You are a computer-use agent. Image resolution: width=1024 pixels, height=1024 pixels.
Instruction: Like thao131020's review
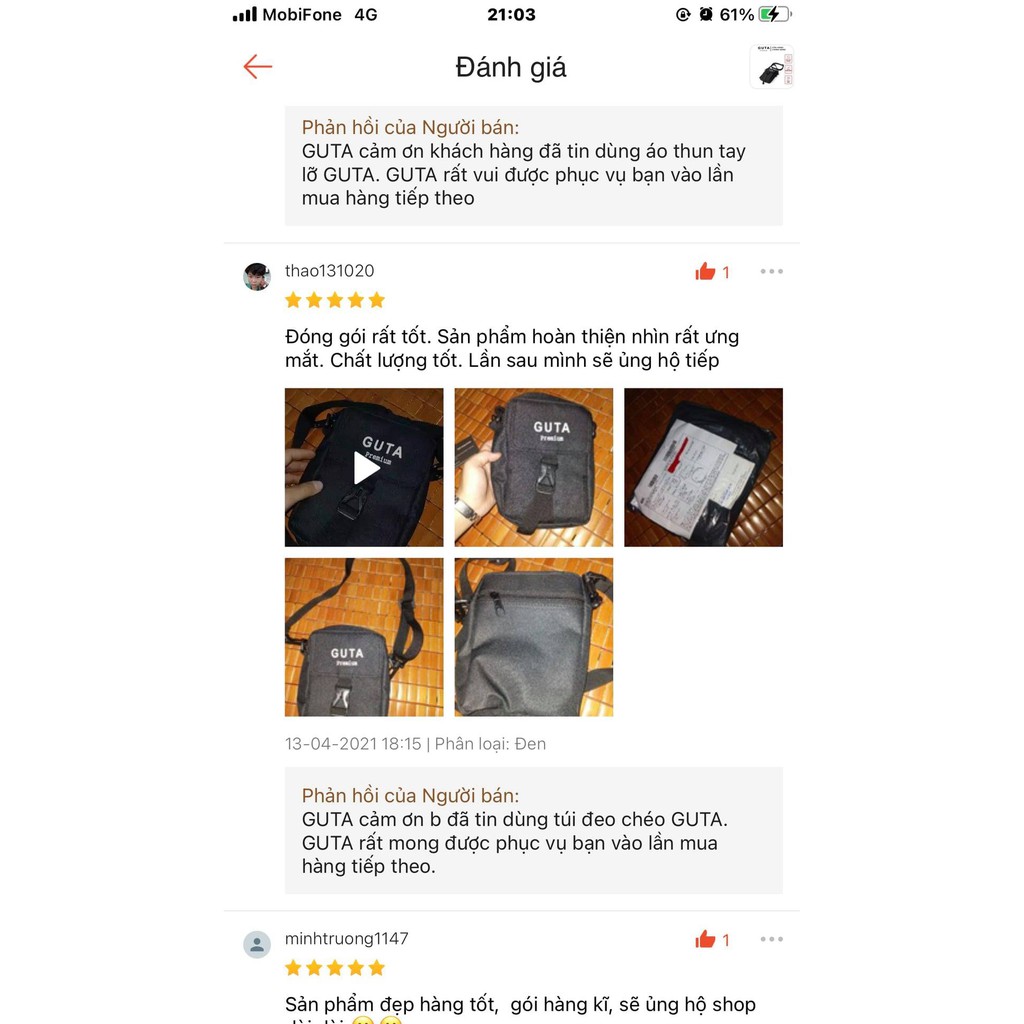(x=706, y=272)
